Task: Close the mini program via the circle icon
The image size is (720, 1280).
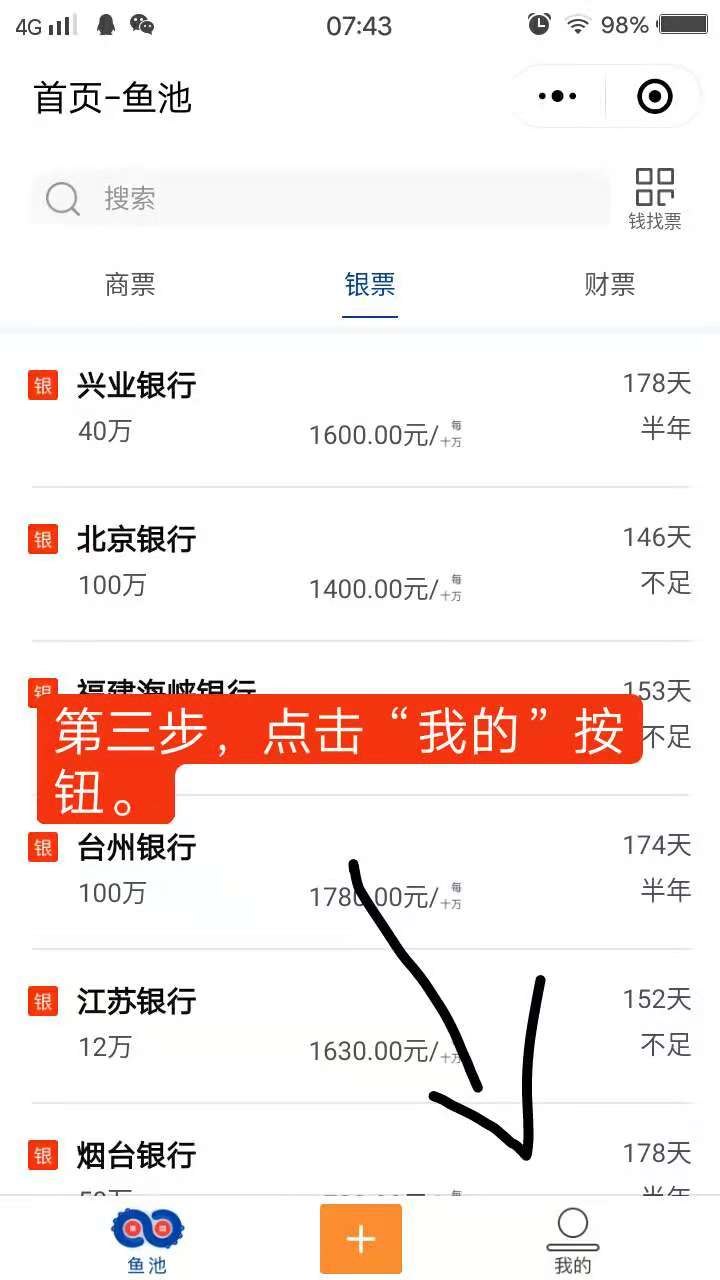Action: click(654, 97)
